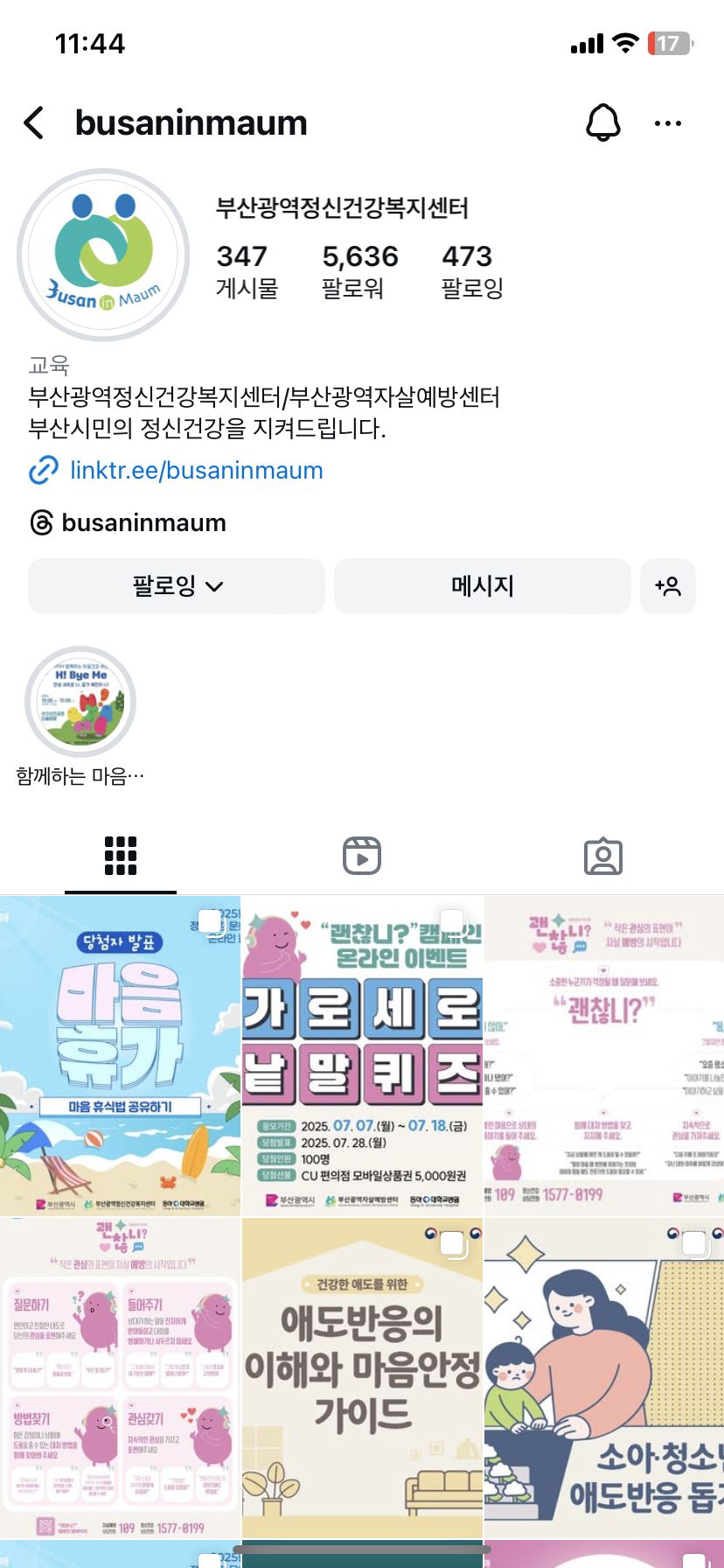Viewport: 724px width, 1568px height.
Task: Tap the 메시지 button
Action: click(482, 586)
